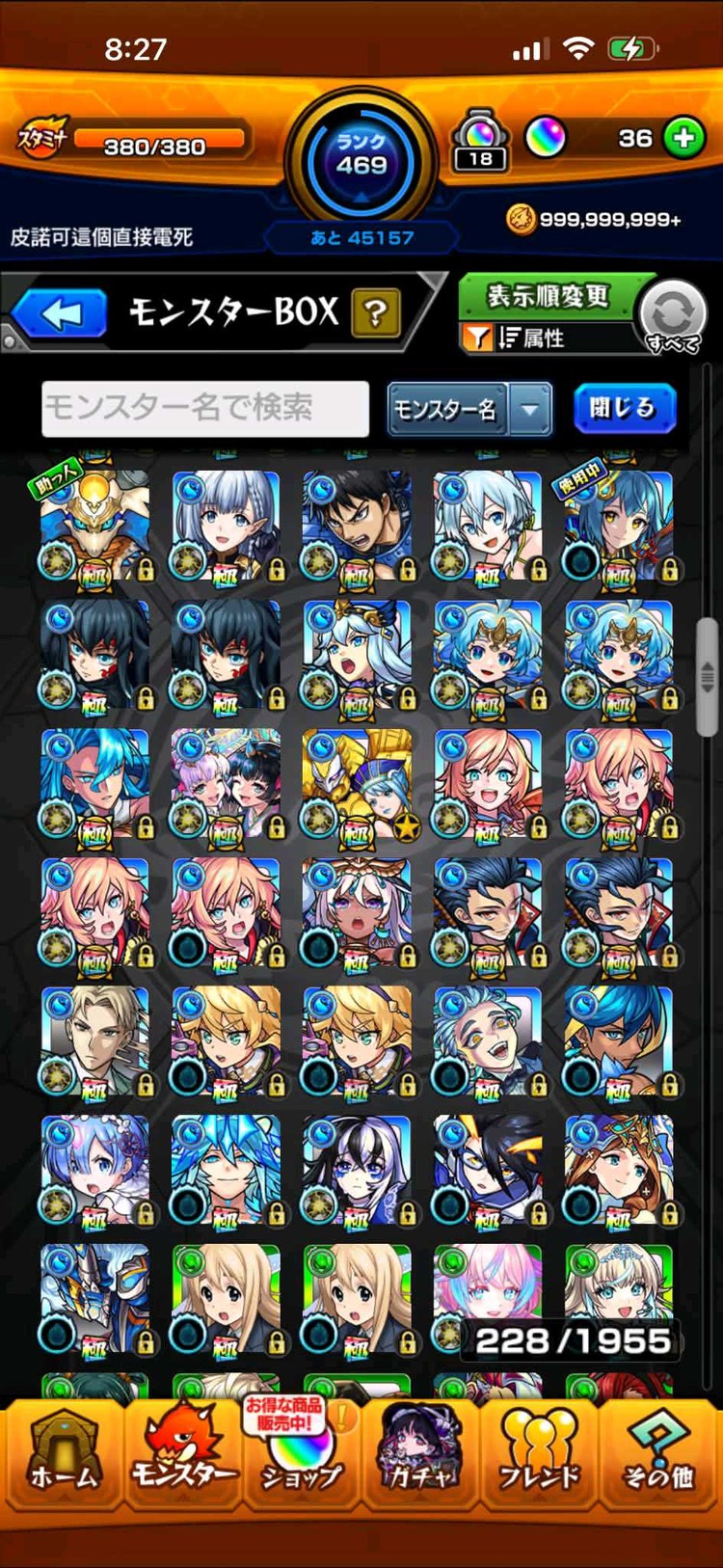Select the monster tagged 助っ人
723x1568 pixels.
[x=94, y=527]
